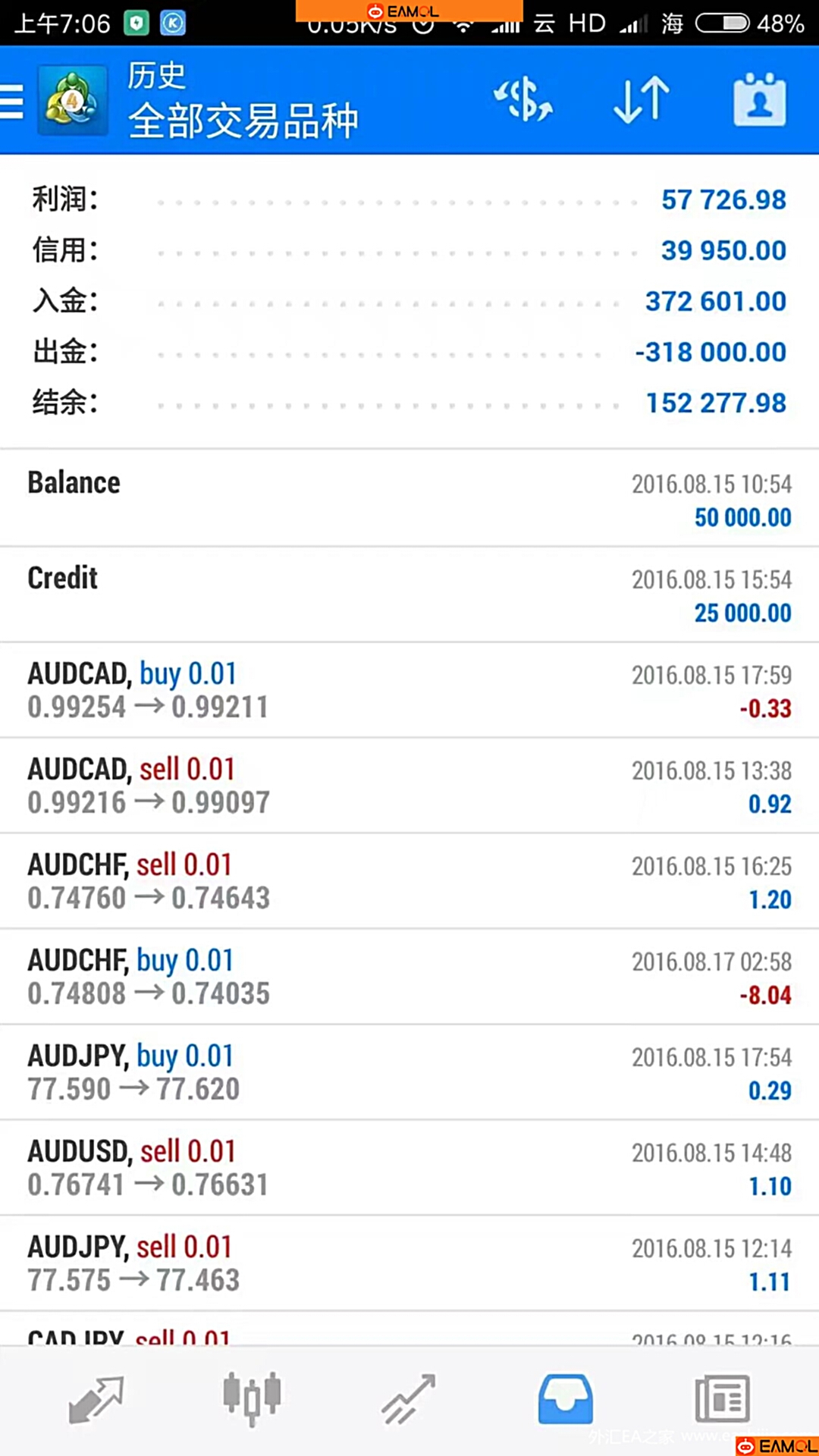Viewport: 819px width, 1456px height.
Task: Select the History inbox tab
Action: [566, 1400]
